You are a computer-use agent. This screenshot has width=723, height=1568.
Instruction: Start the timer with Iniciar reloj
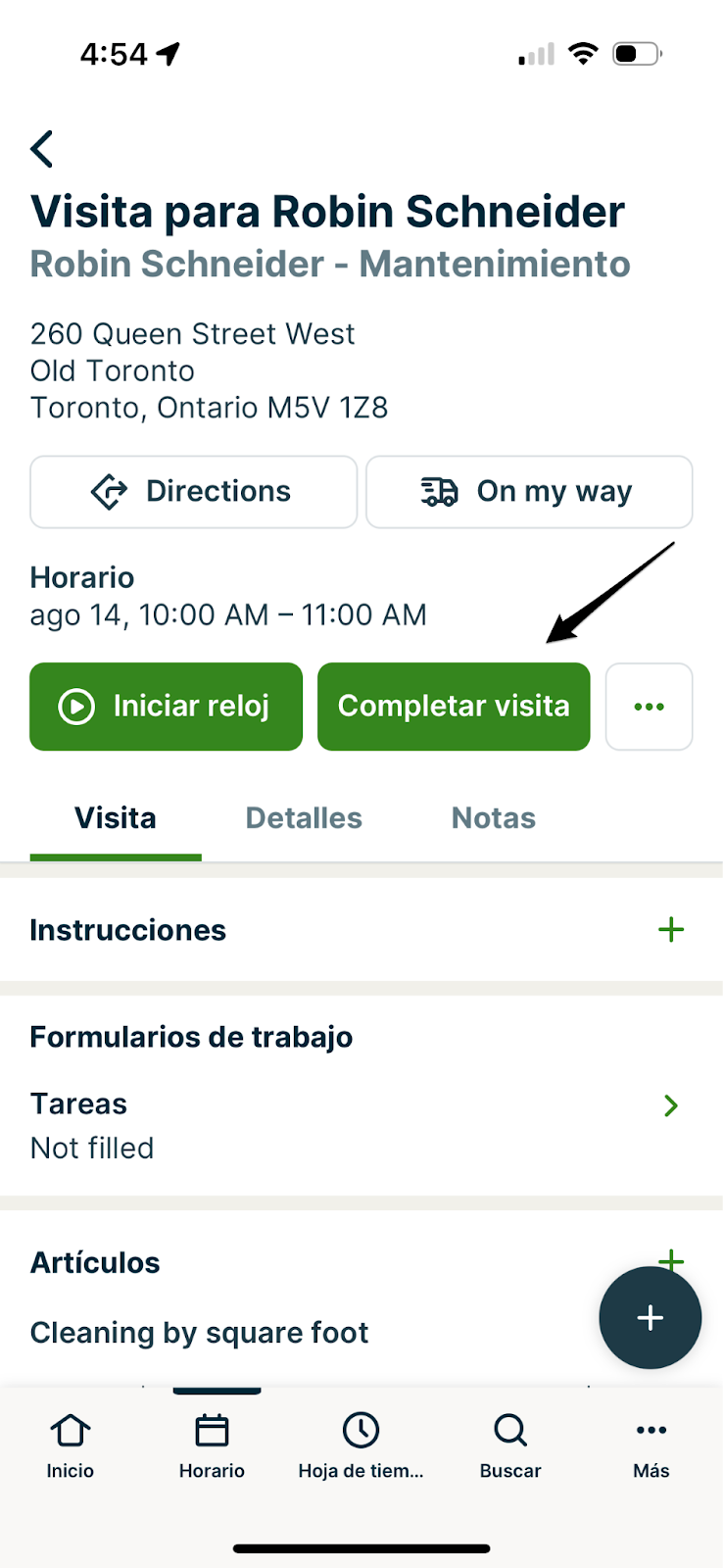(x=166, y=707)
